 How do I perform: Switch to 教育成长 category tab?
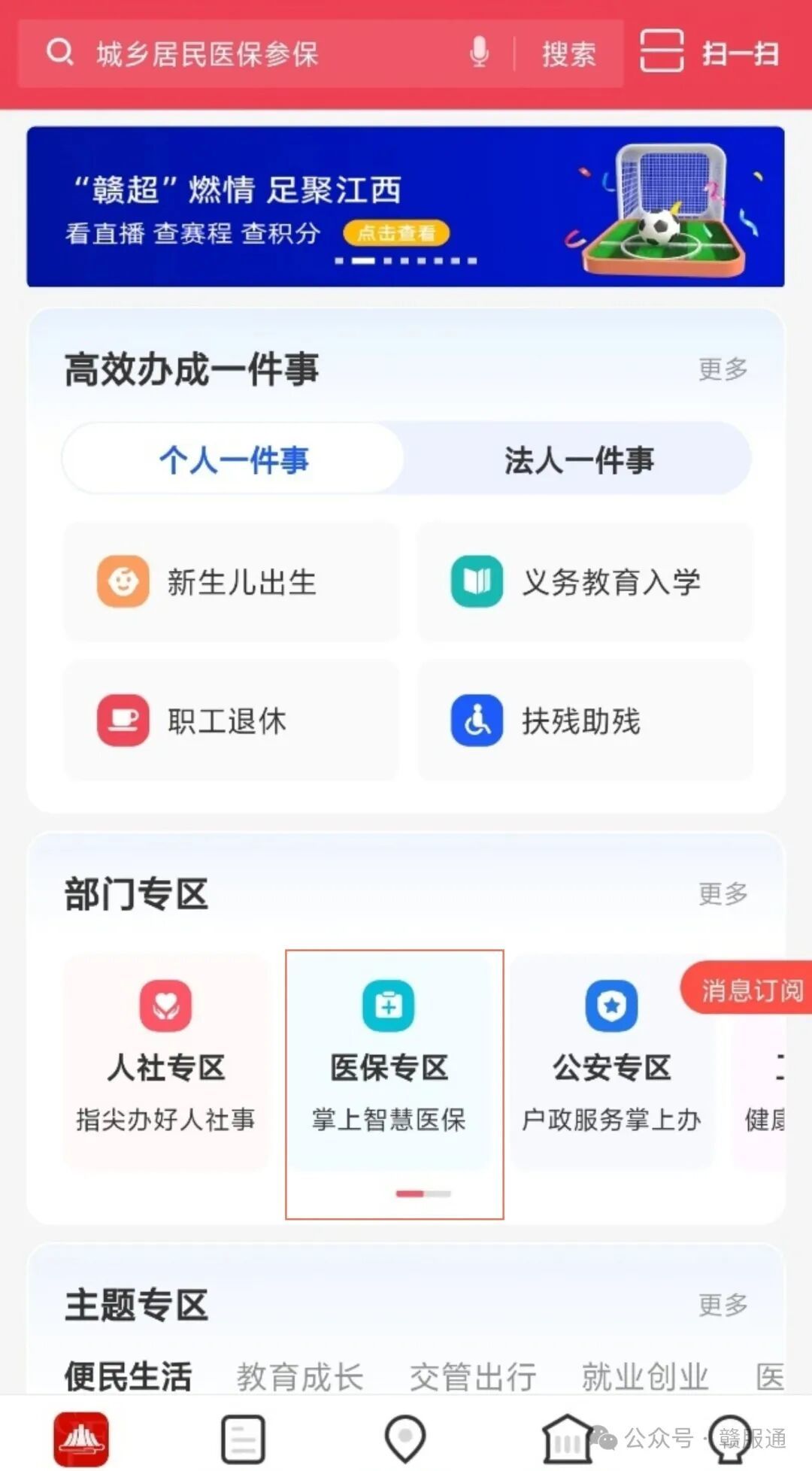coord(300,1376)
